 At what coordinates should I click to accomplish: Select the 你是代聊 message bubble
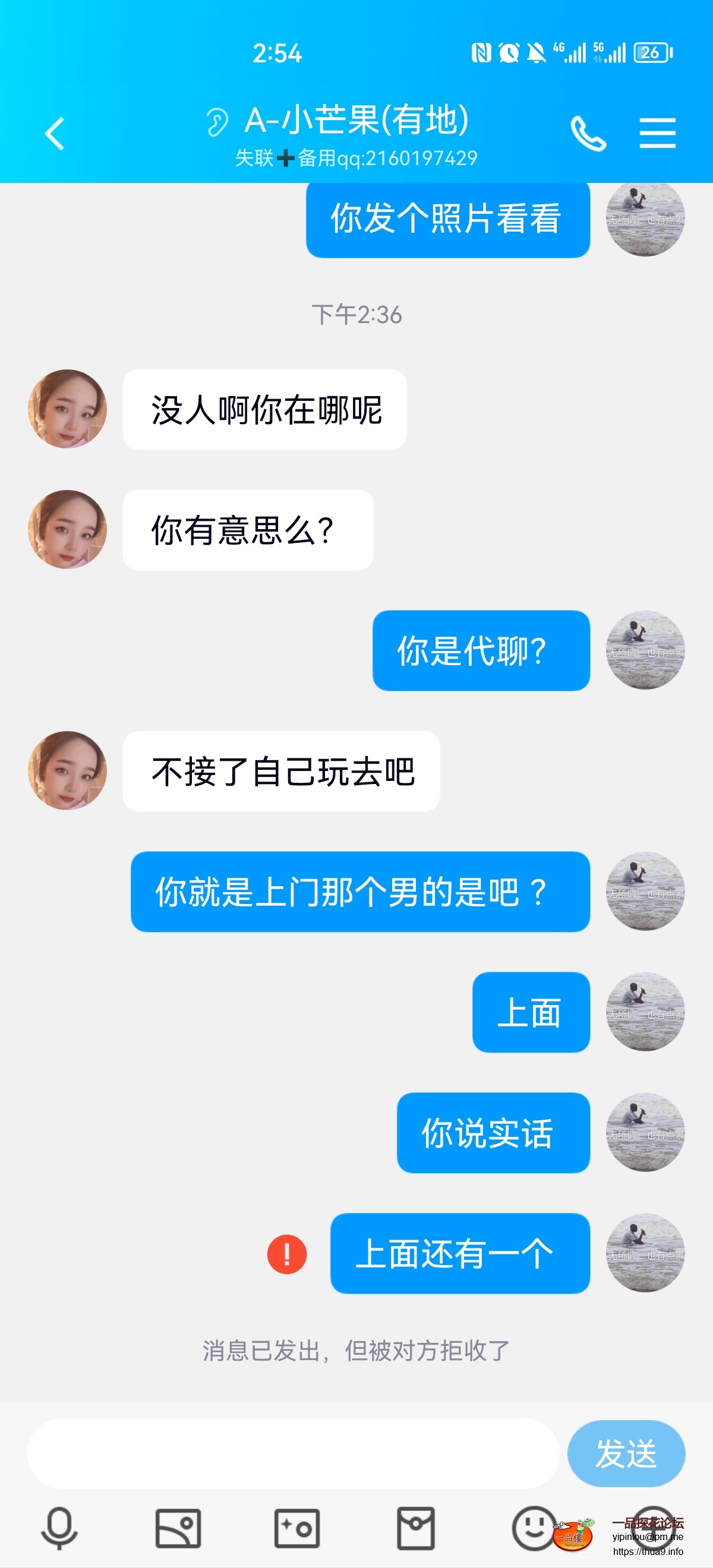[x=481, y=650]
